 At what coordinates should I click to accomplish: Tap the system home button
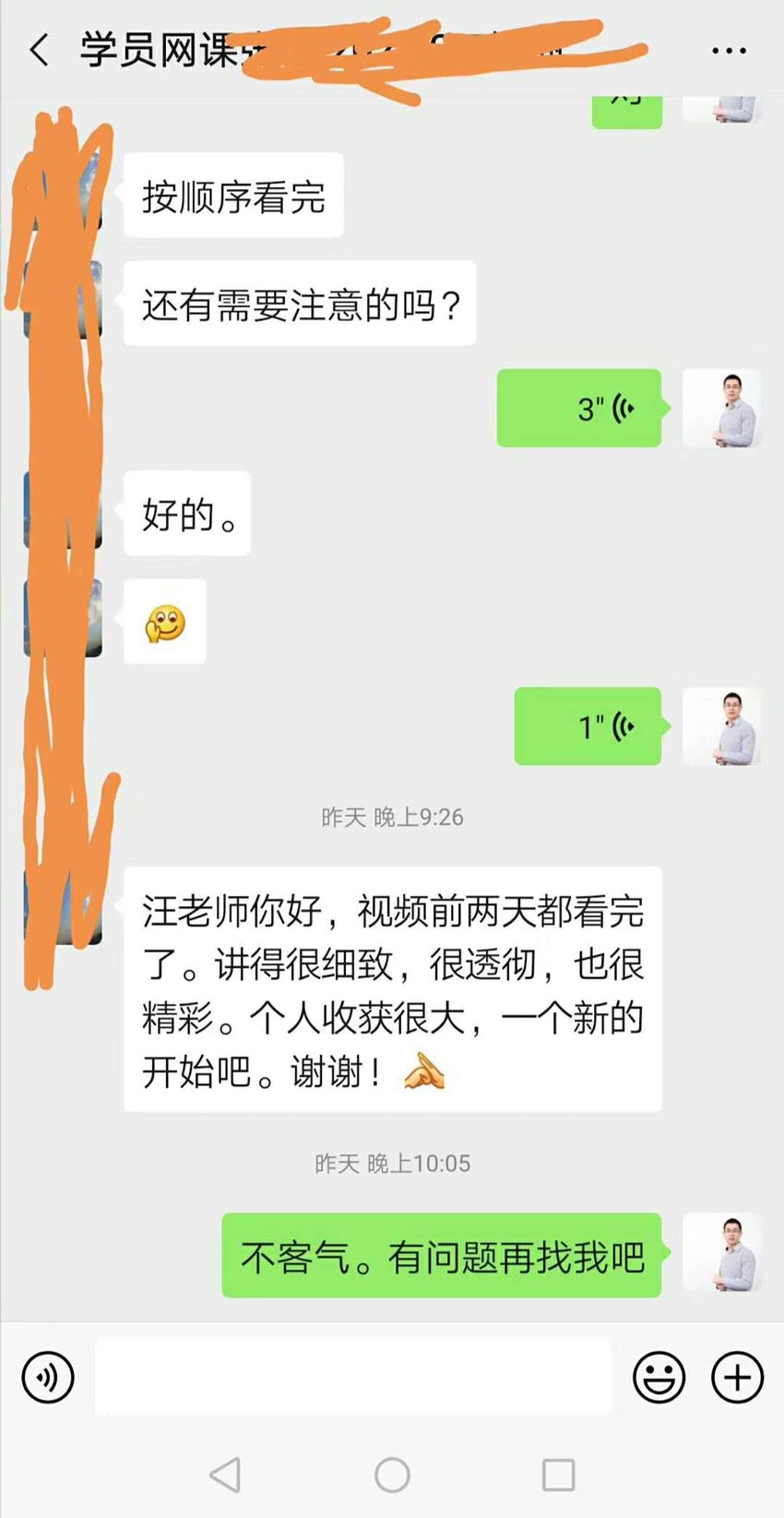392,1475
